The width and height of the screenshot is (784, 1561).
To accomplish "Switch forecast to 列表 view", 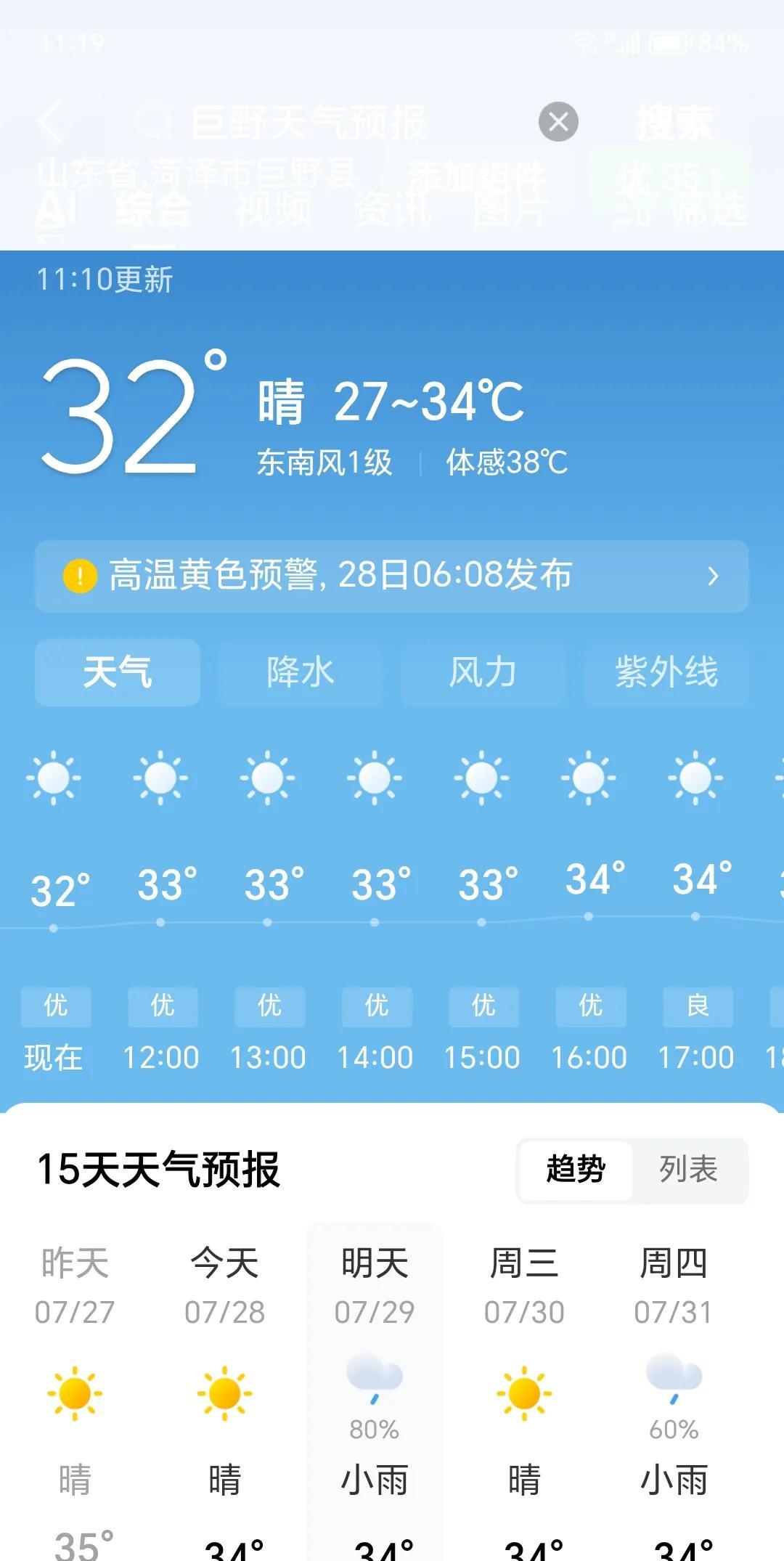I will pos(688,1170).
